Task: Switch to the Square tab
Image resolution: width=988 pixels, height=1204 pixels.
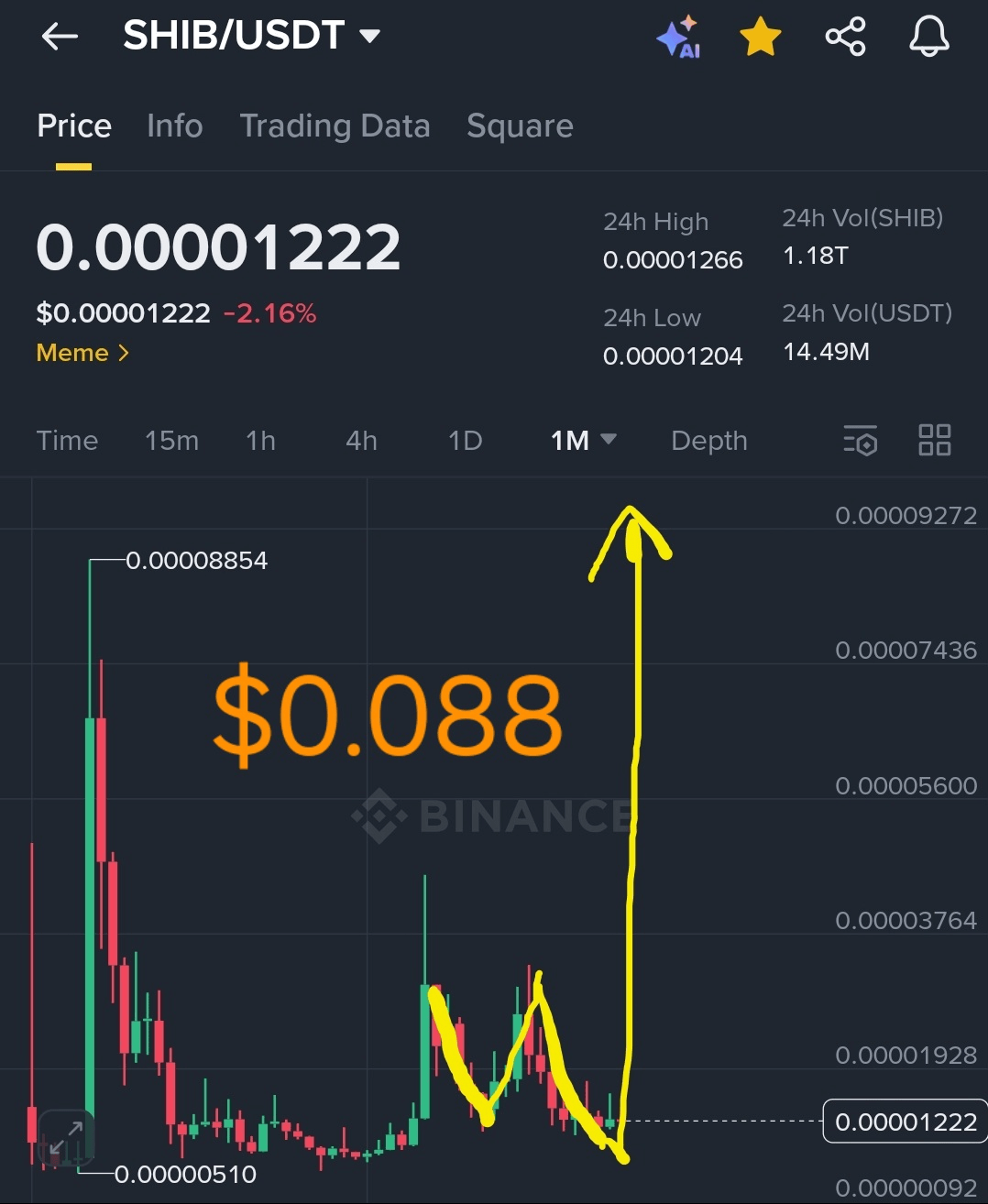Action: coord(520,126)
